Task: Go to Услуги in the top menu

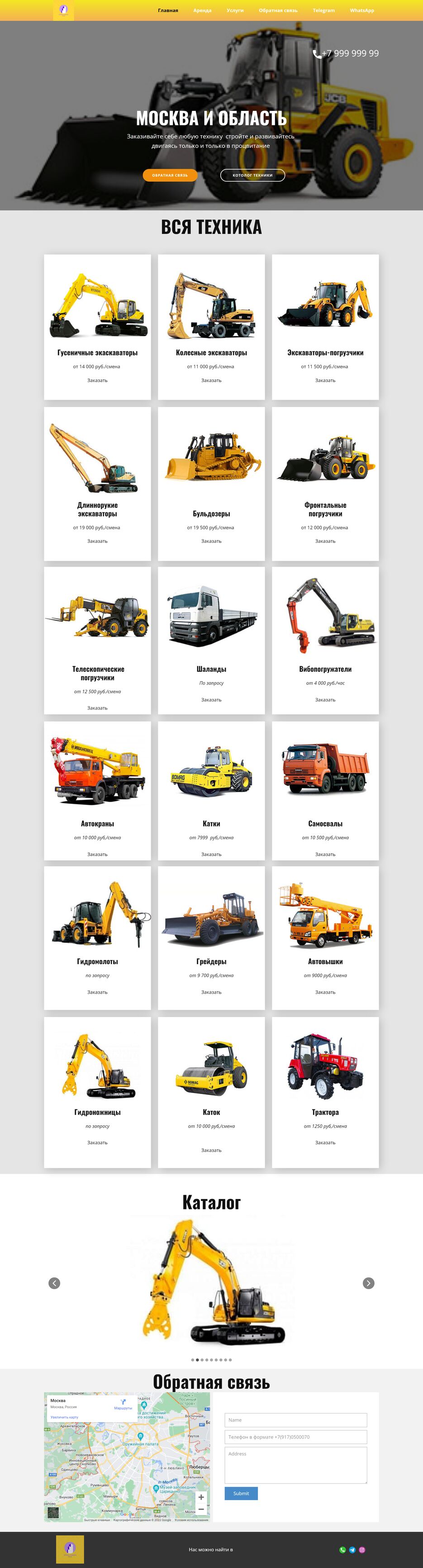Action: tap(235, 10)
